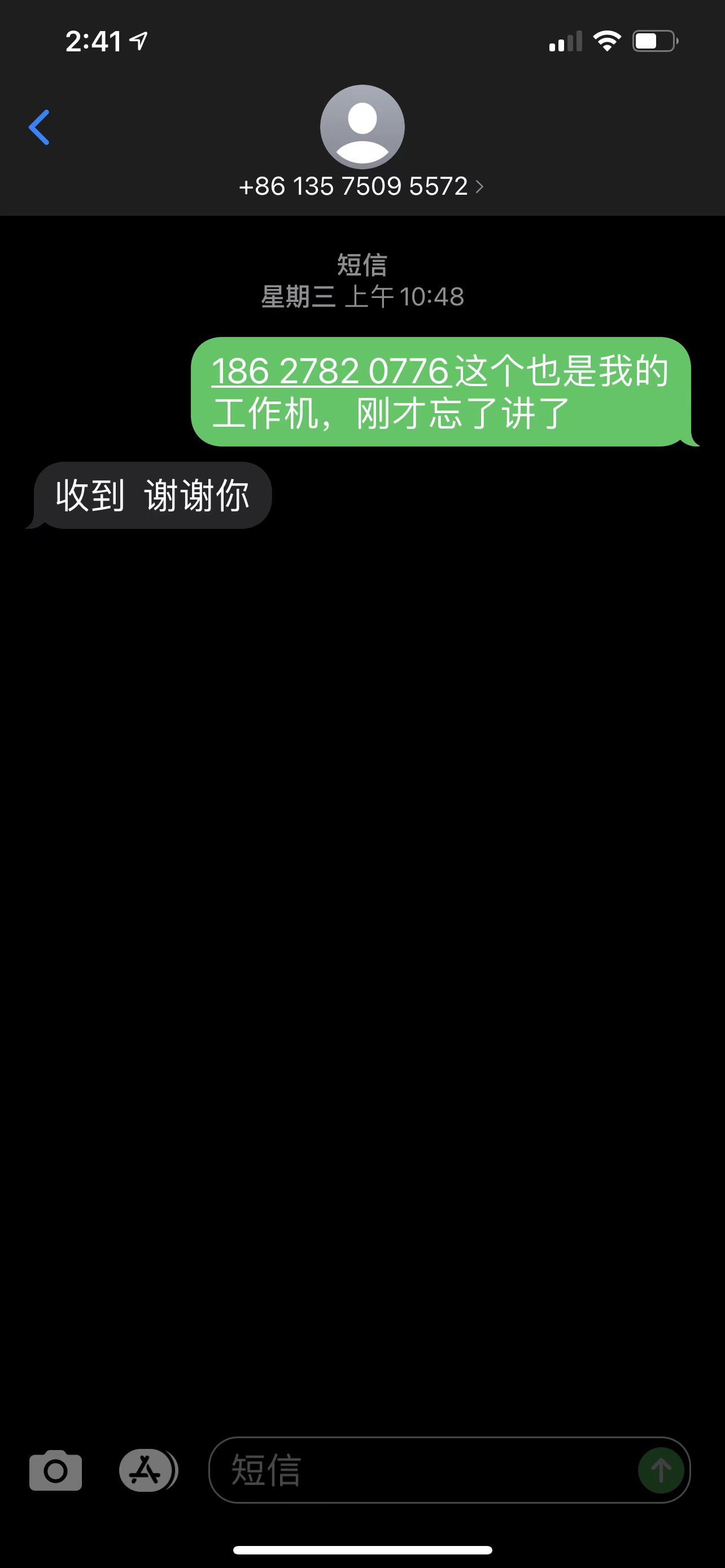725x1568 pixels.
Task: Open contact details for +86 135 7509 5572
Action: coord(361,186)
